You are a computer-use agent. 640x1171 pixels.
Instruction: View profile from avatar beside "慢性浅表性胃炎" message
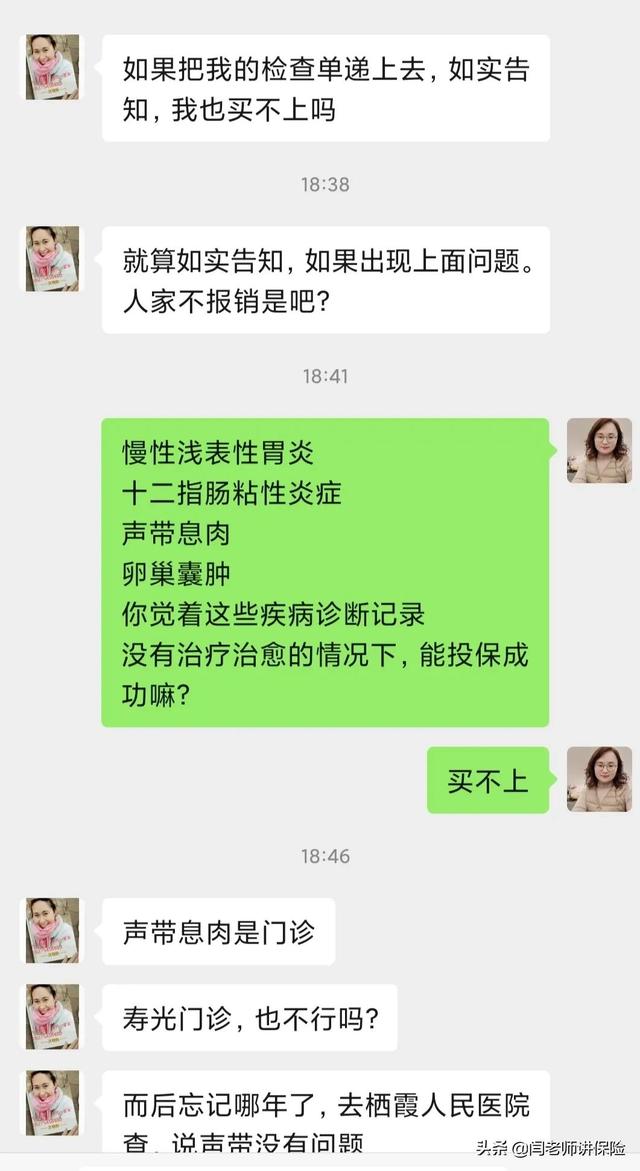click(x=599, y=451)
